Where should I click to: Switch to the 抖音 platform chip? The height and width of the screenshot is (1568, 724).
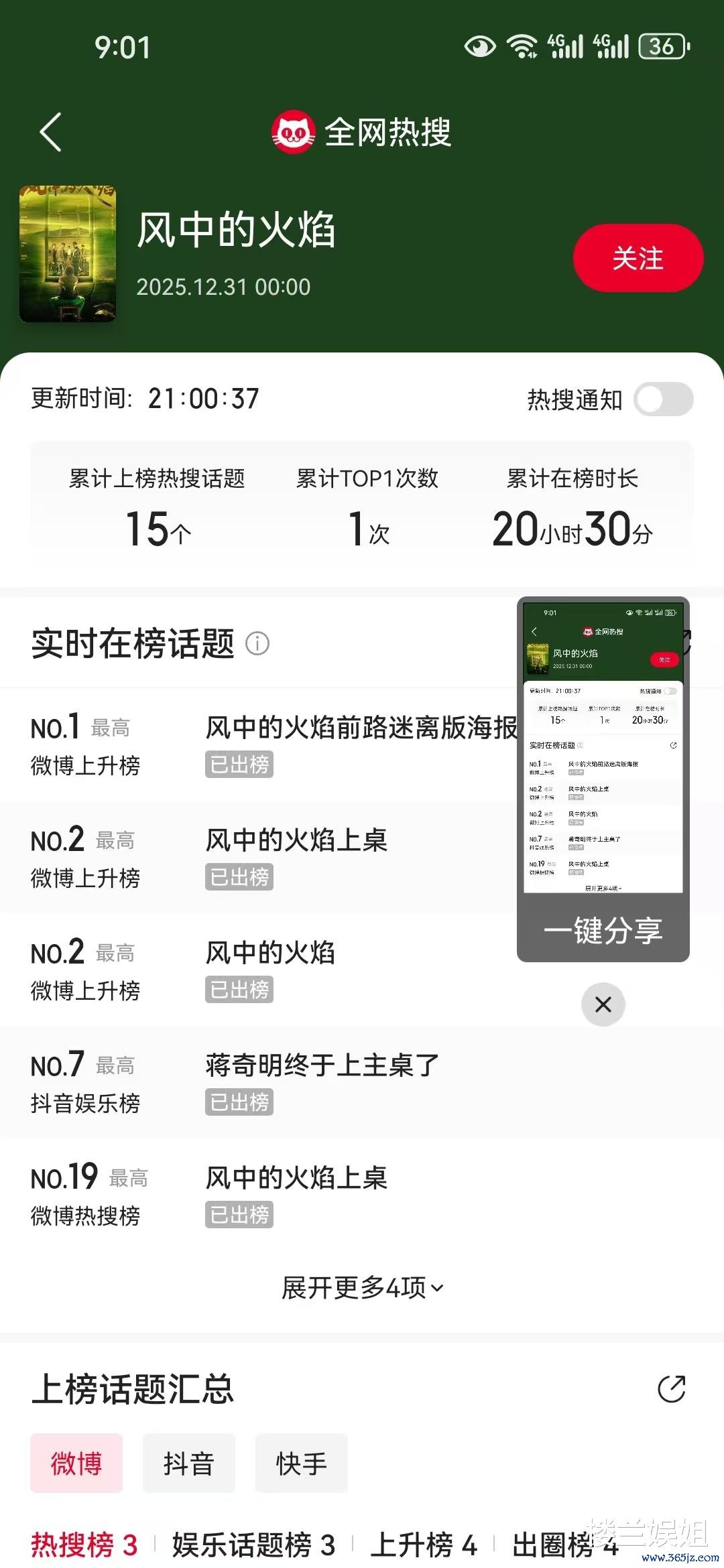click(x=188, y=1463)
